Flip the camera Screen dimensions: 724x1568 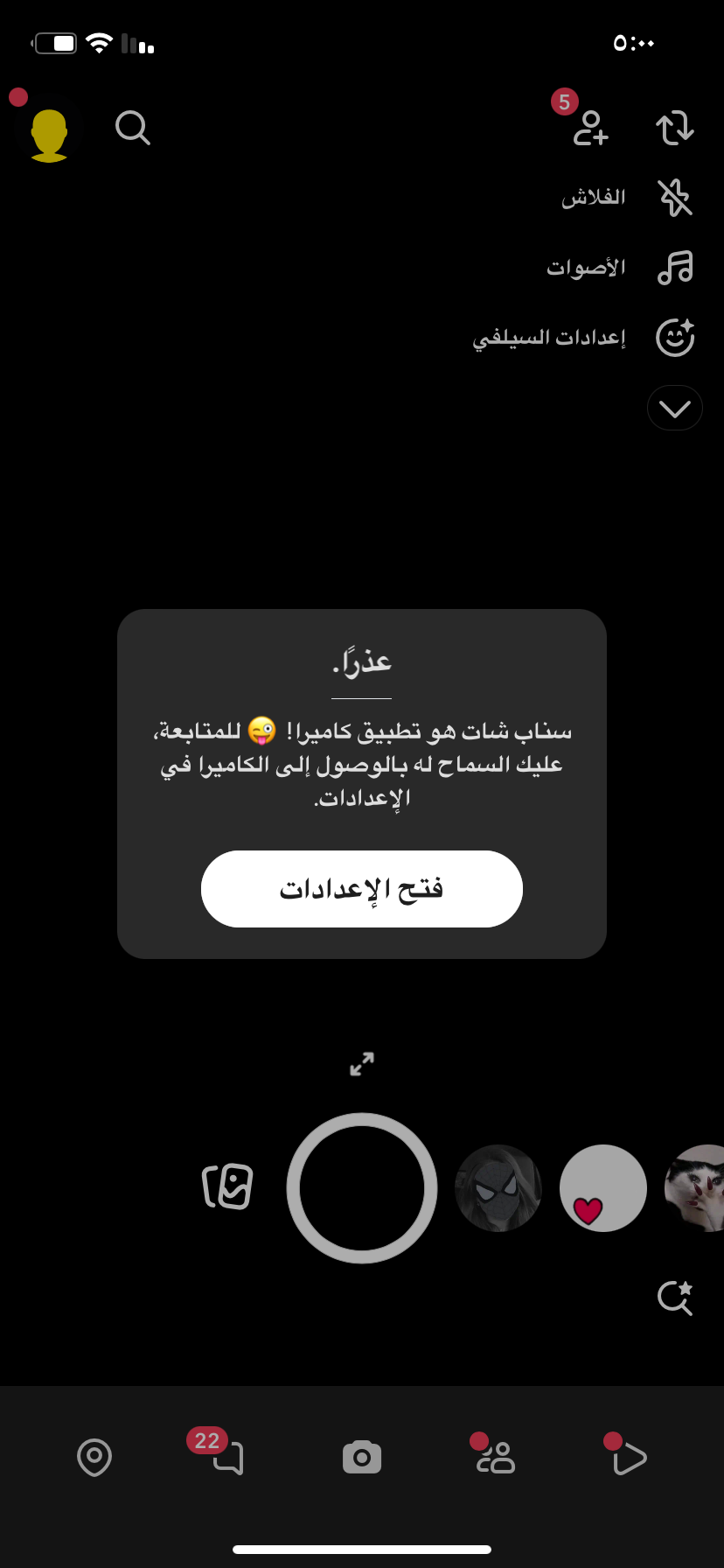(x=675, y=128)
